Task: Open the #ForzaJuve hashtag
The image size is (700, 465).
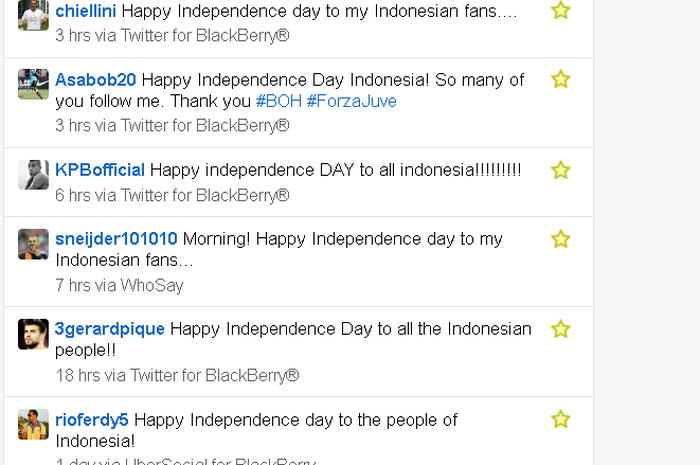Action: 351,101
